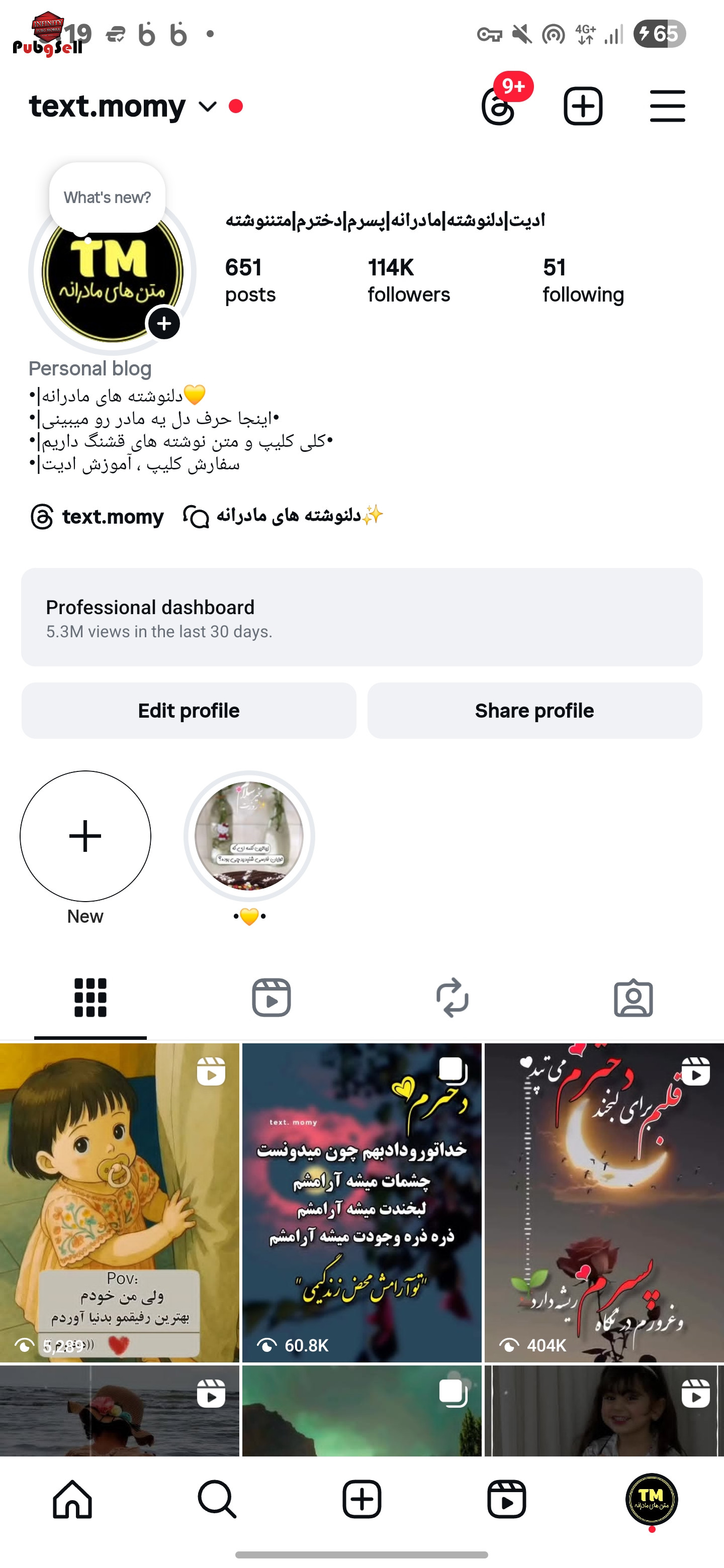Tap Share profile

[534, 710]
